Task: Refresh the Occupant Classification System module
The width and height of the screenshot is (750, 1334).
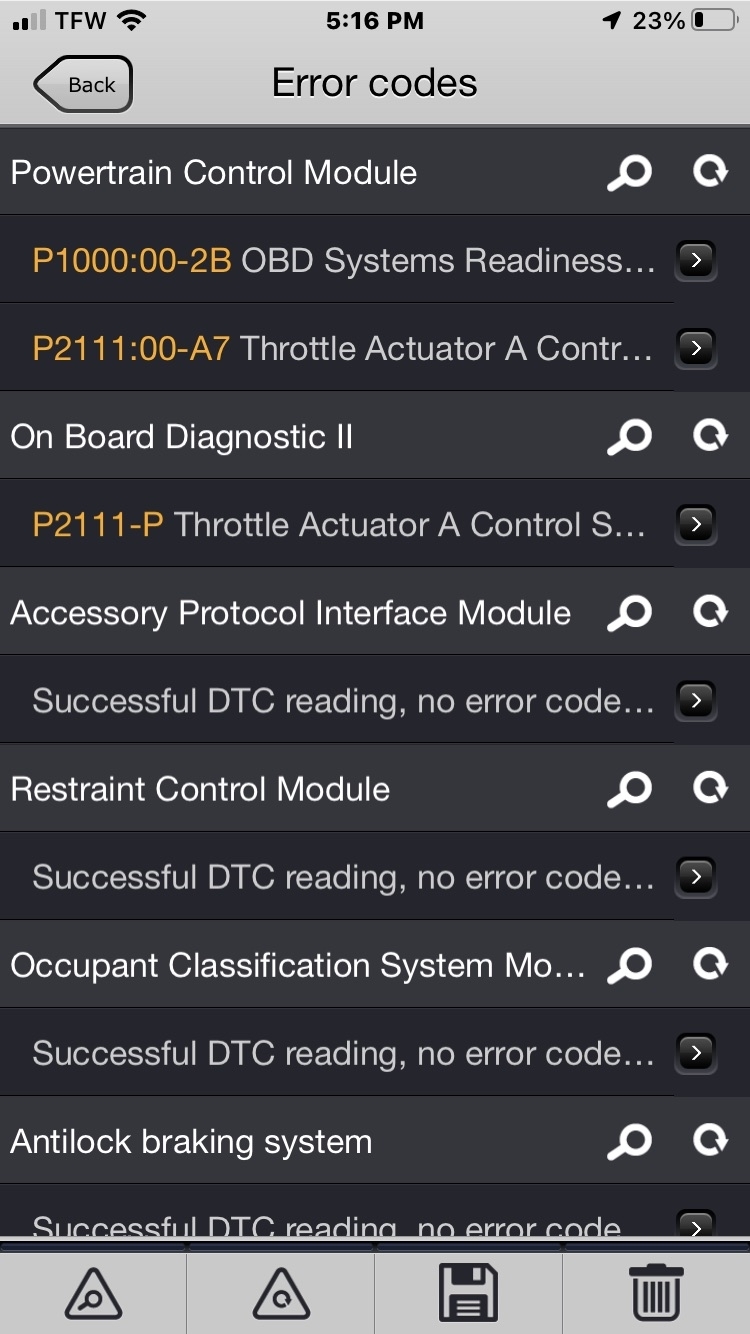Action: click(x=710, y=965)
